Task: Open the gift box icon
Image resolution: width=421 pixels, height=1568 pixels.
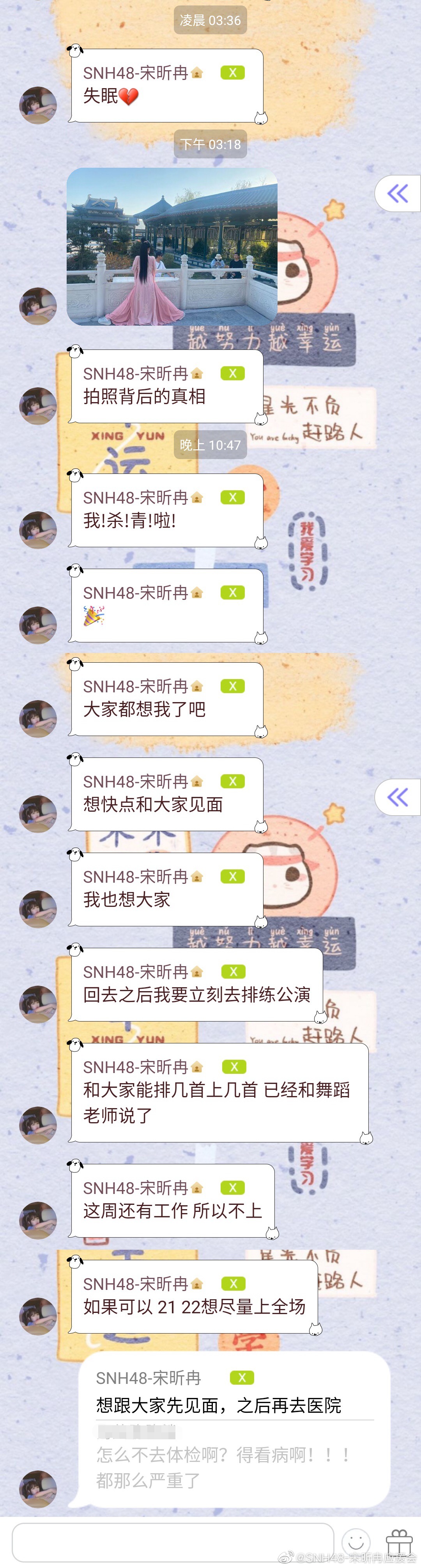Action: pyautogui.click(x=399, y=1542)
